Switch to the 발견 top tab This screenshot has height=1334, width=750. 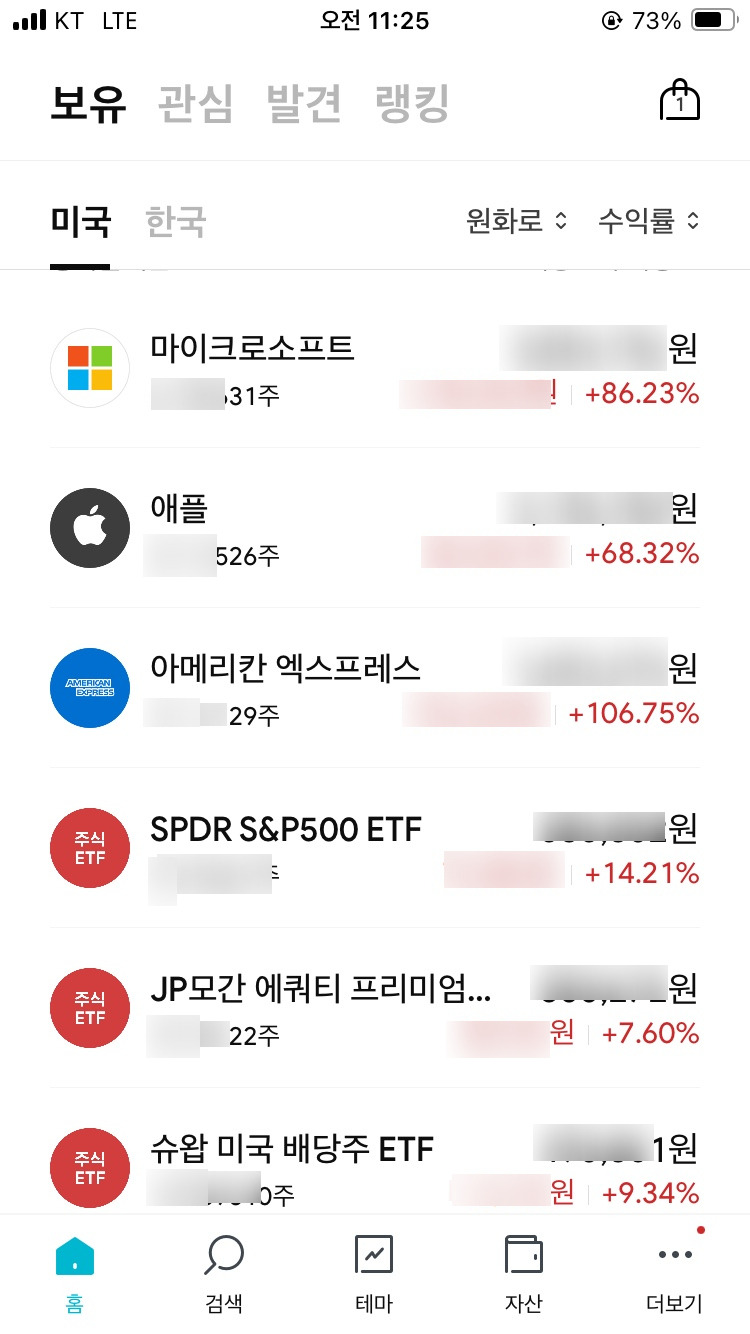pos(304,104)
